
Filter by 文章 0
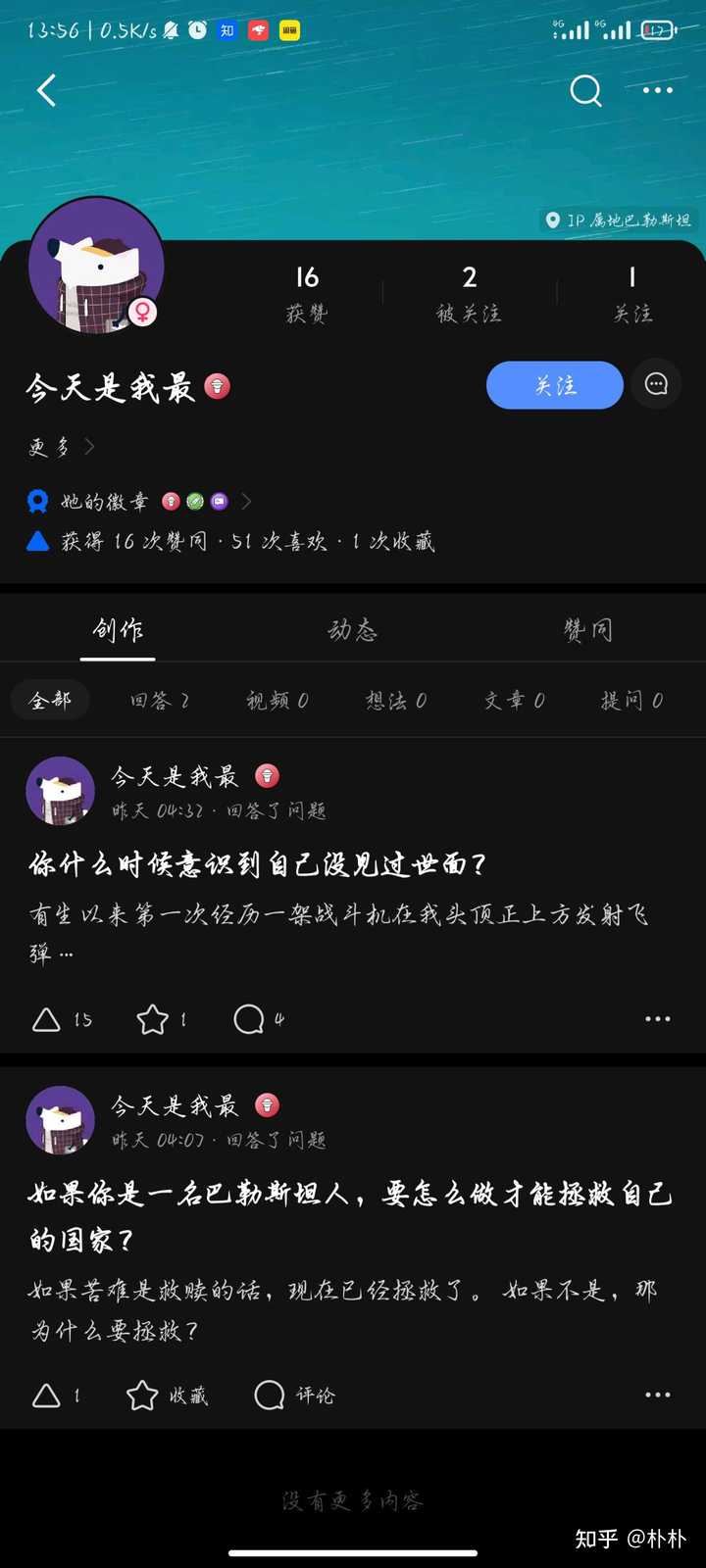514,700
